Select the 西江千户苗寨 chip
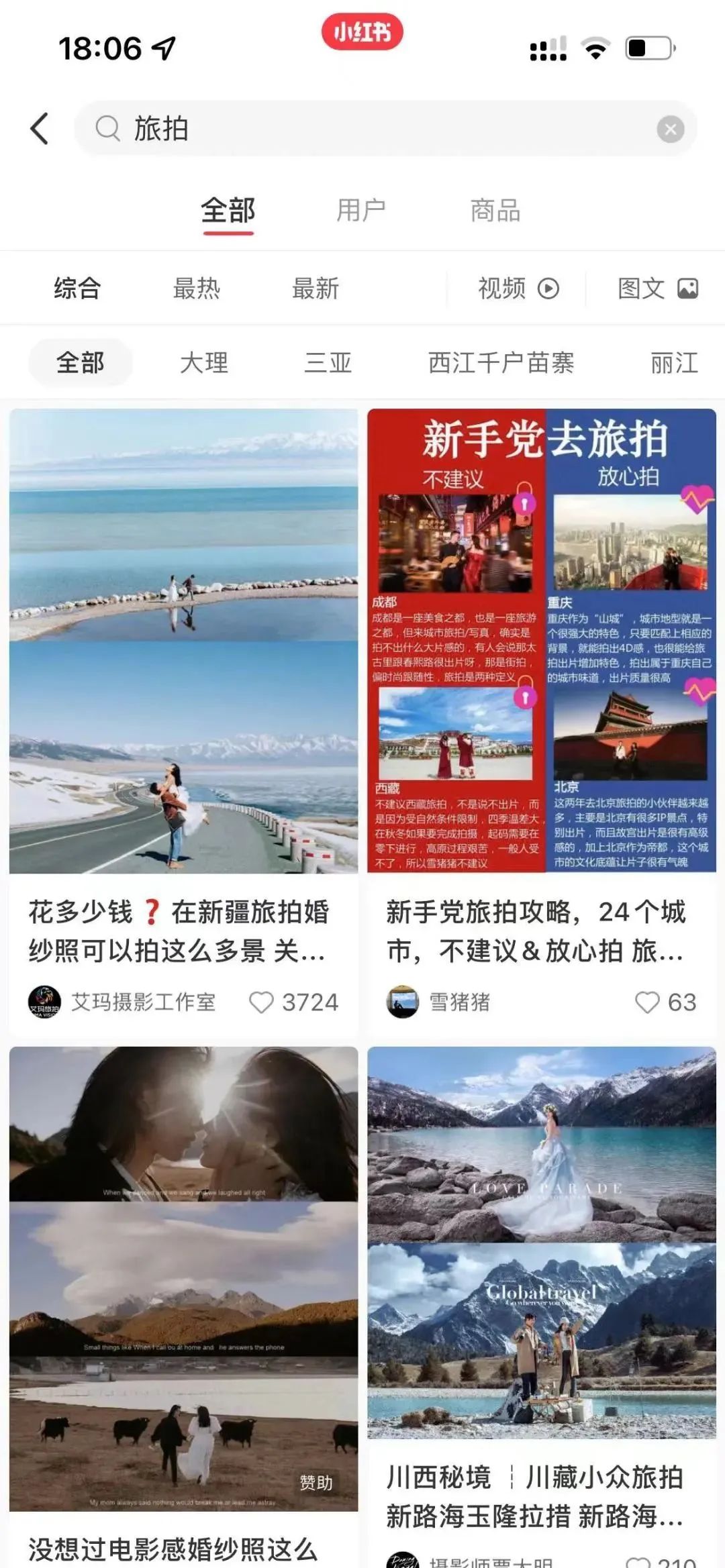The height and width of the screenshot is (1568, 725). click(x=501, y=363)
